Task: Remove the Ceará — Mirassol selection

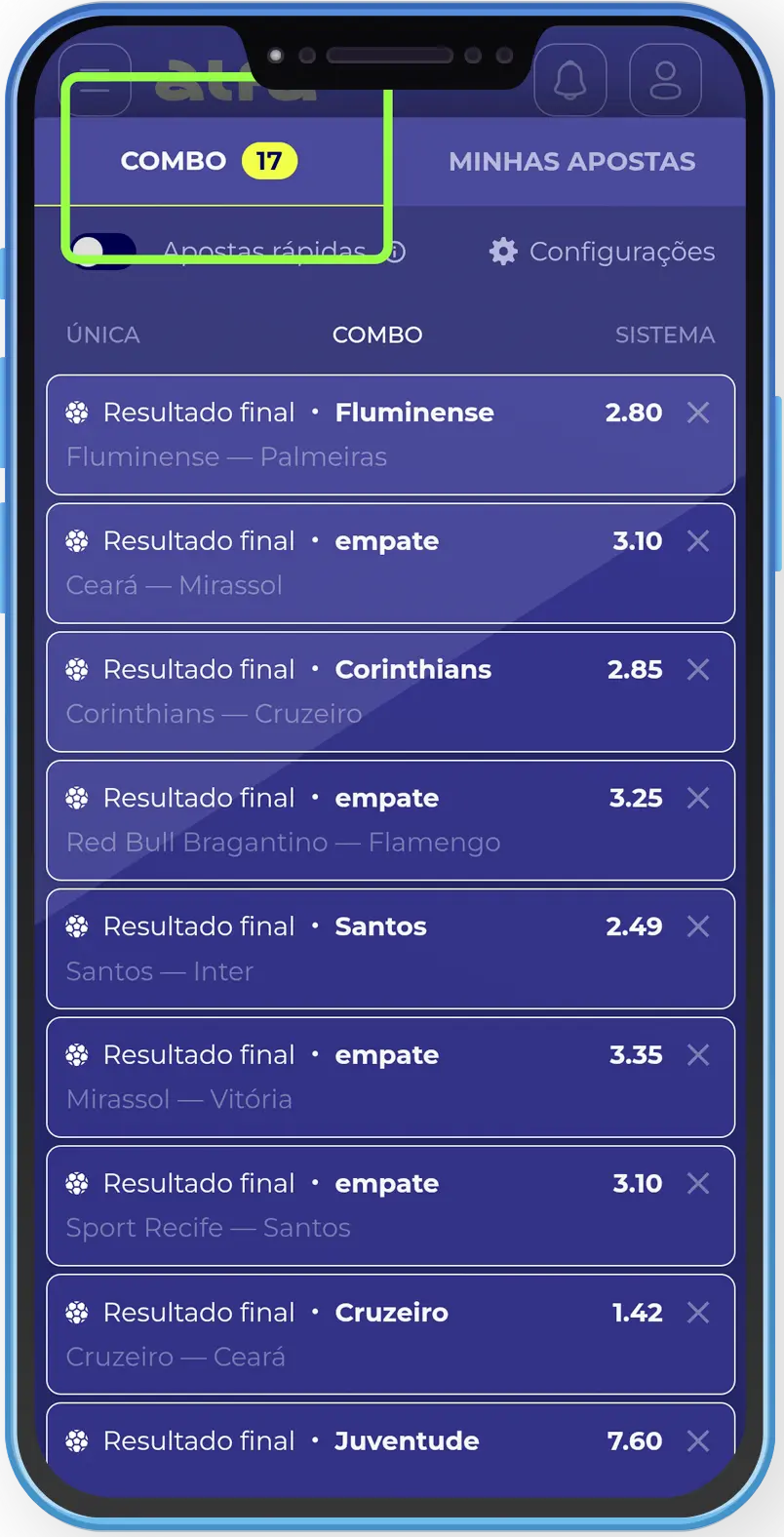Action: coord(698,541)
